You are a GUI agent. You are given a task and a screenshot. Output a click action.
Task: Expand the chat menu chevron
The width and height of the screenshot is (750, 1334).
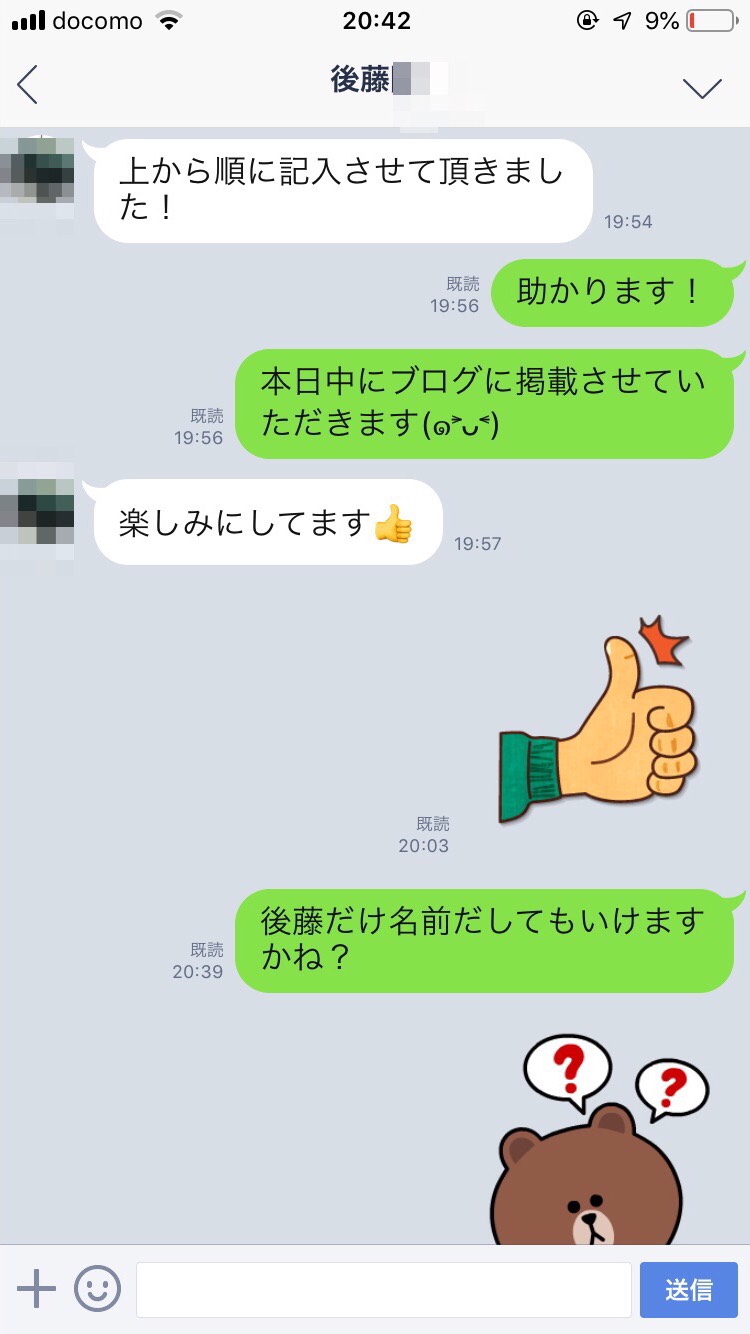tap(702, 87)
